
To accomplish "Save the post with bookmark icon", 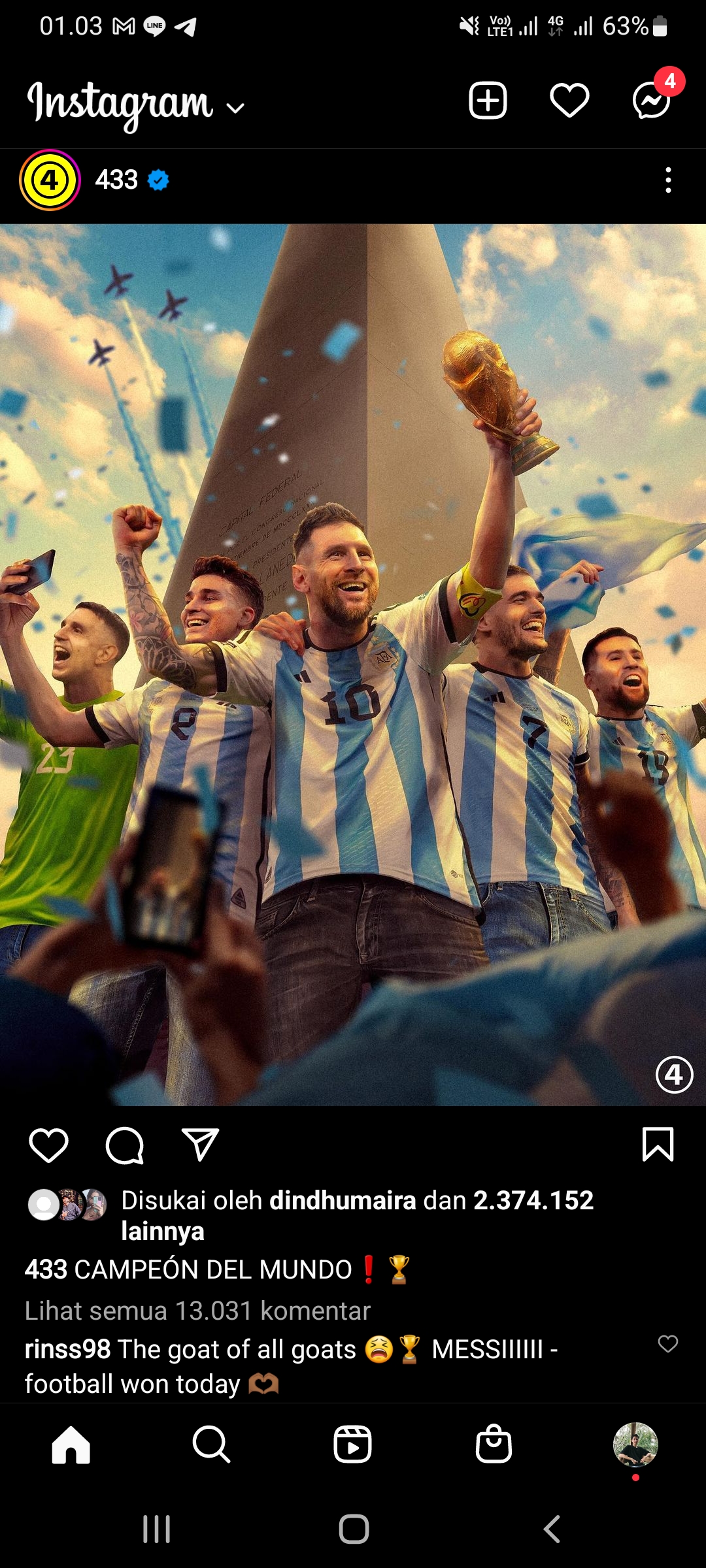I will 658,1145.
